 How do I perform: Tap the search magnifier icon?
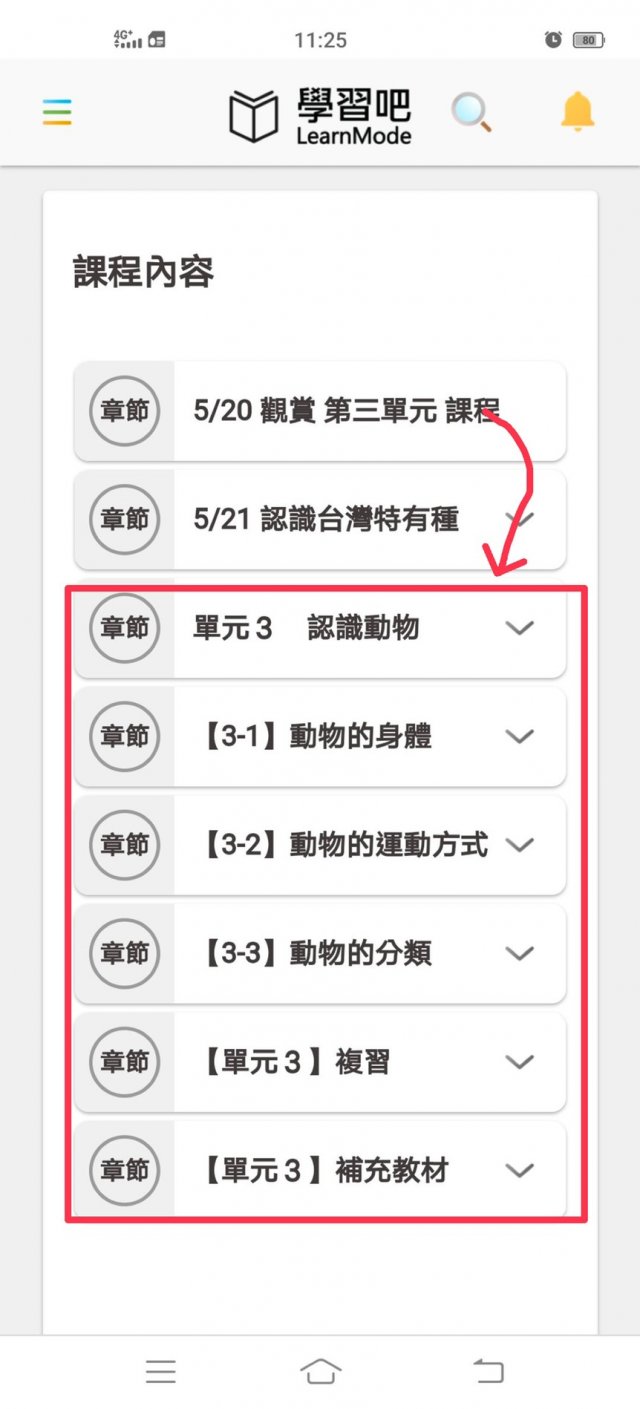pyautogui.click(x=470, y=112)
